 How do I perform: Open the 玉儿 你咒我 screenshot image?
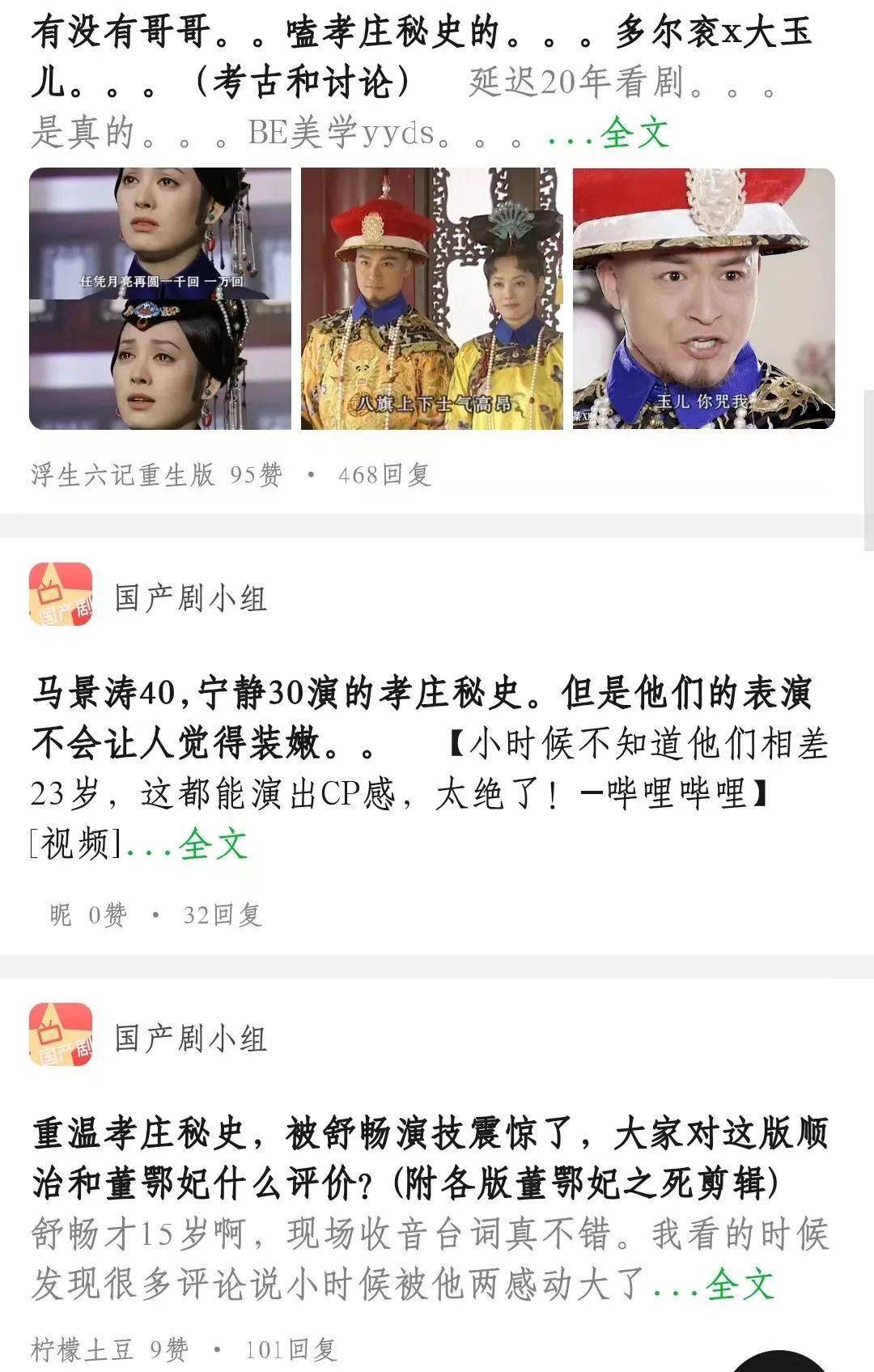coord(703,299)
